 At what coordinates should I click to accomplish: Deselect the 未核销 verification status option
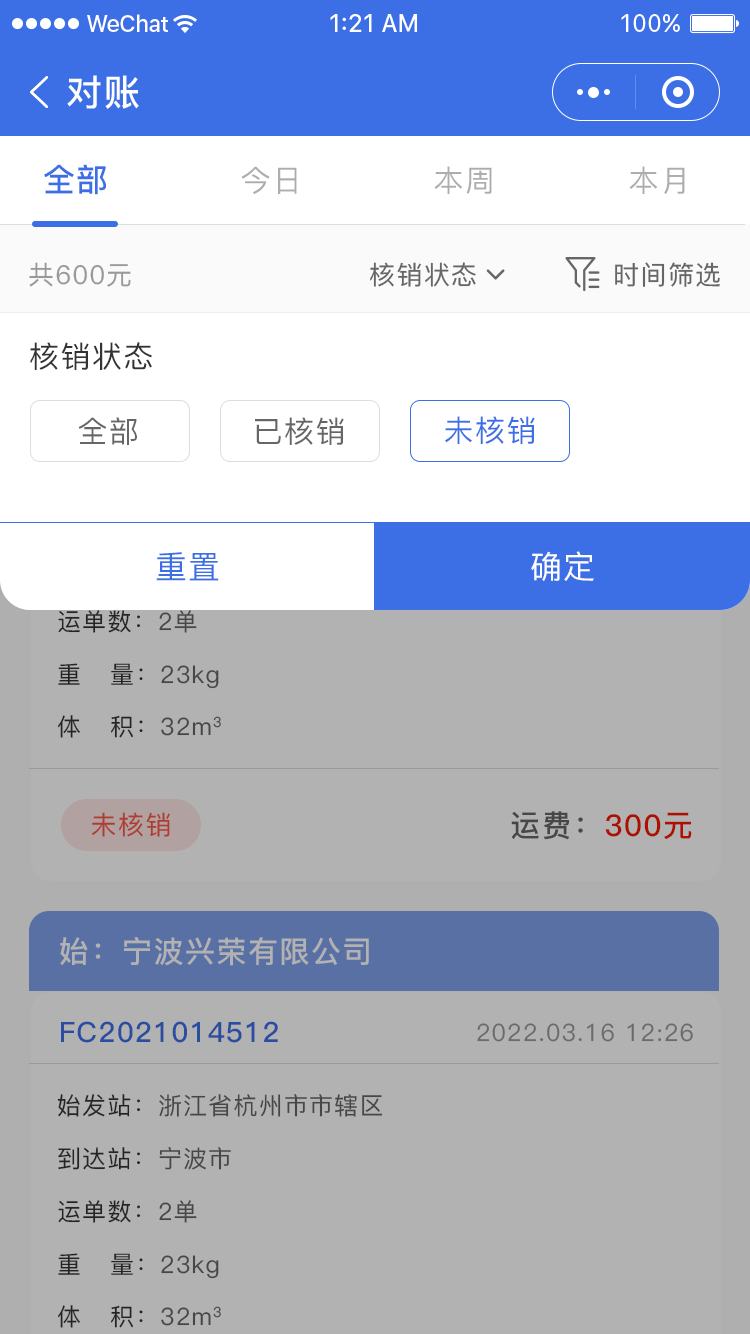click(x=490, y=431)
